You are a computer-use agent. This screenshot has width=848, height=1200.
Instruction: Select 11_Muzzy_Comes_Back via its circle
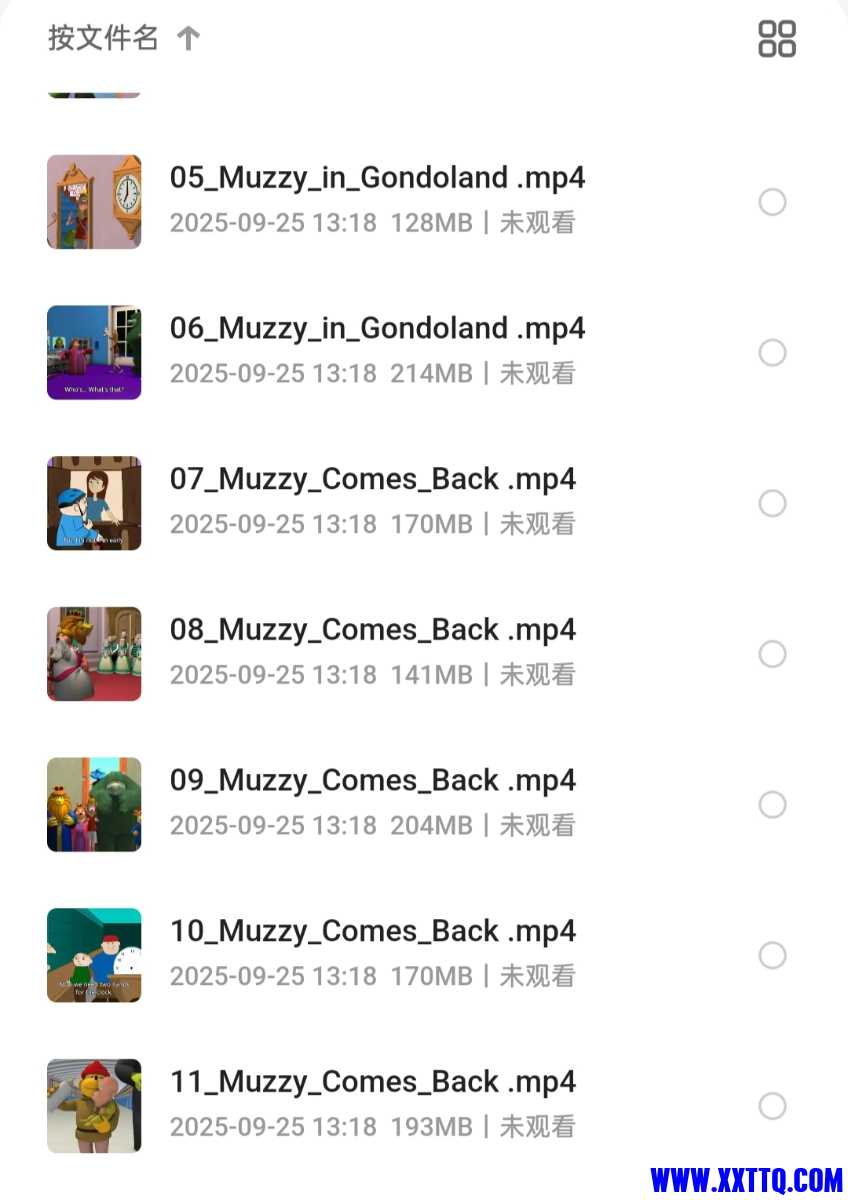click(x=772, y=1106)
